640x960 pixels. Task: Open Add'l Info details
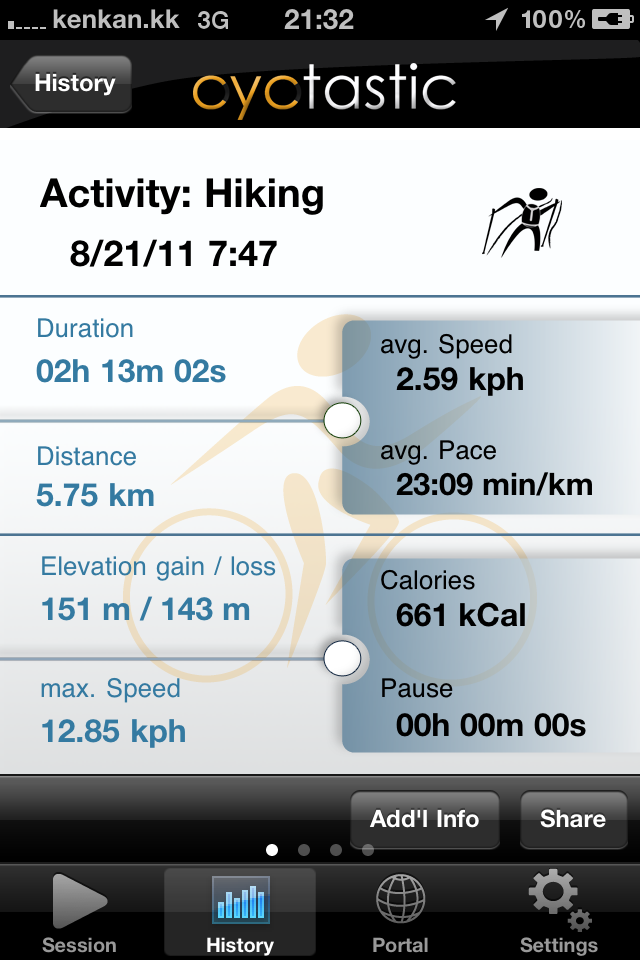click(424, 819)
